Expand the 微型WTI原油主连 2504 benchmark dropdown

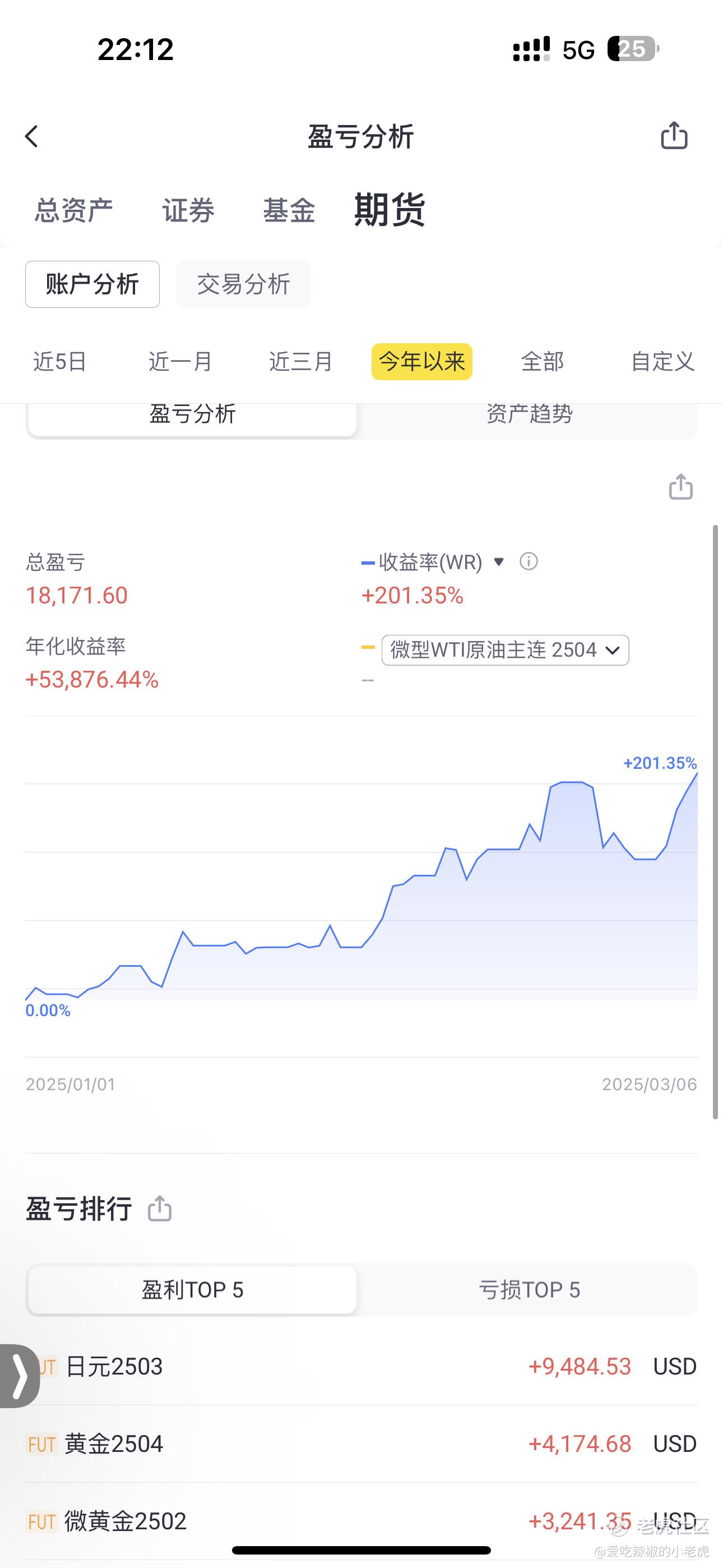click(x=505, y=650)
